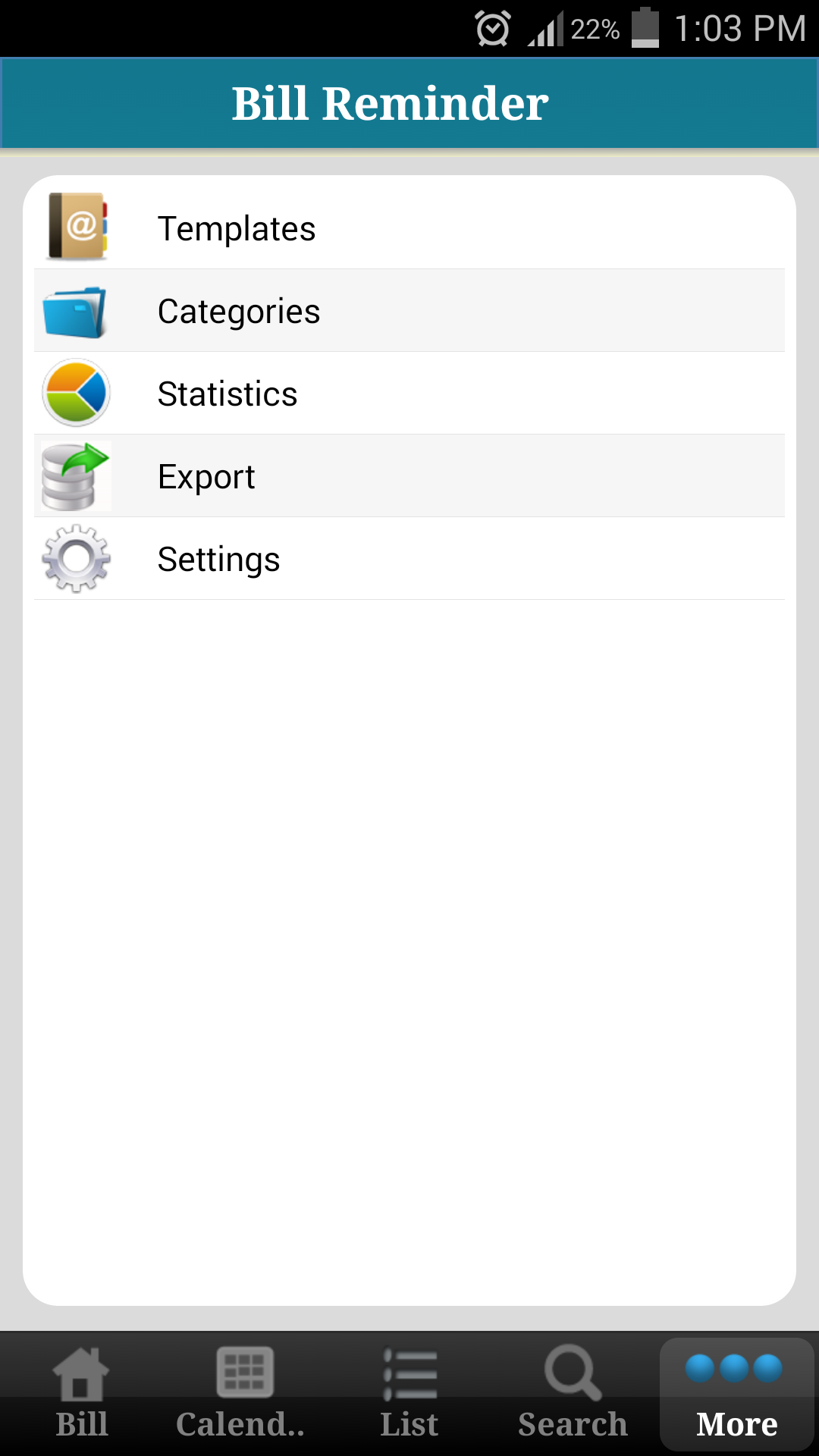Viewport: 819px width, 1456px height.
Task: Open the Statistics menu entry
Action: (409, 393)
